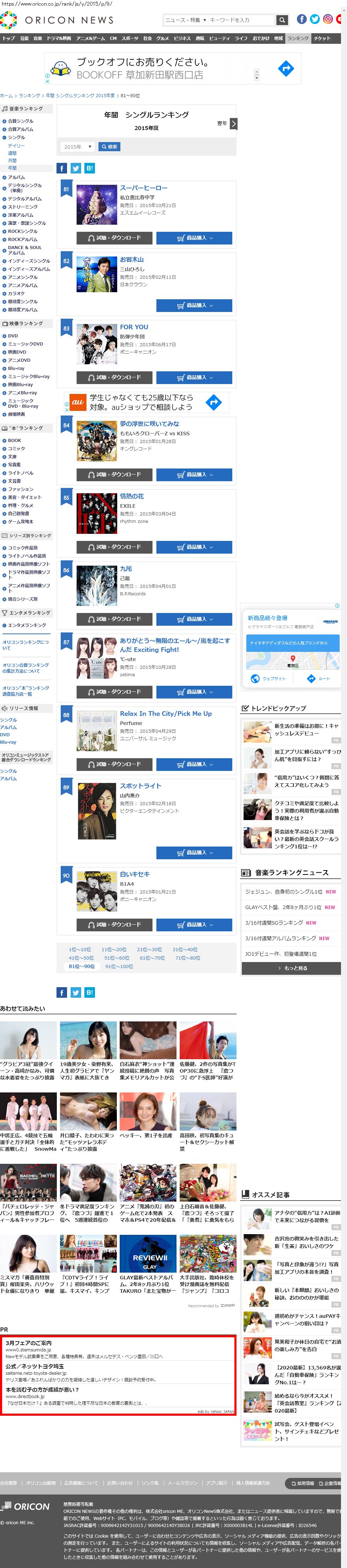347x1568 pixels.
Task: Expand 商品購入 for お岩木山
Action: pos(194,306)
